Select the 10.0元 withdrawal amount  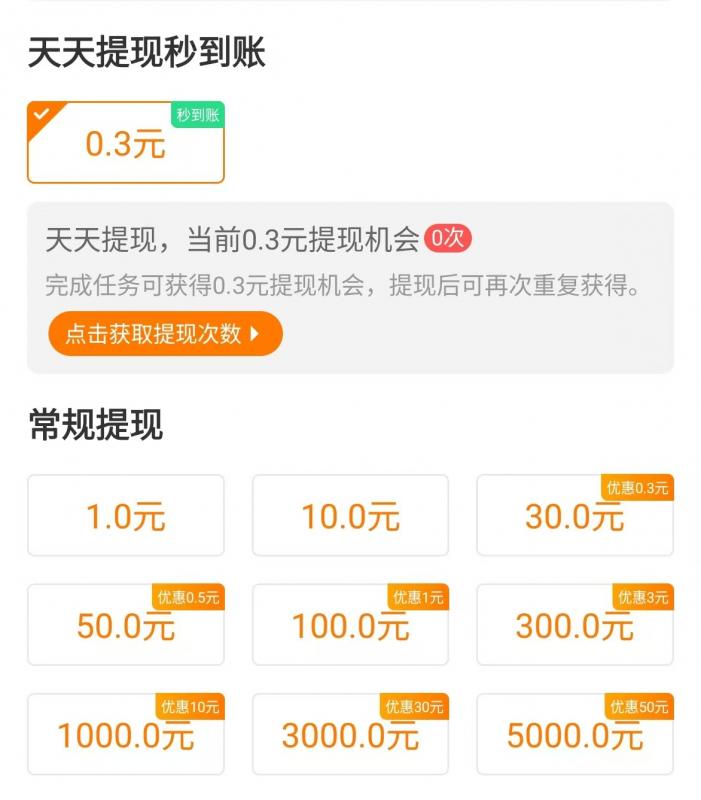click(x=350, y=516)
